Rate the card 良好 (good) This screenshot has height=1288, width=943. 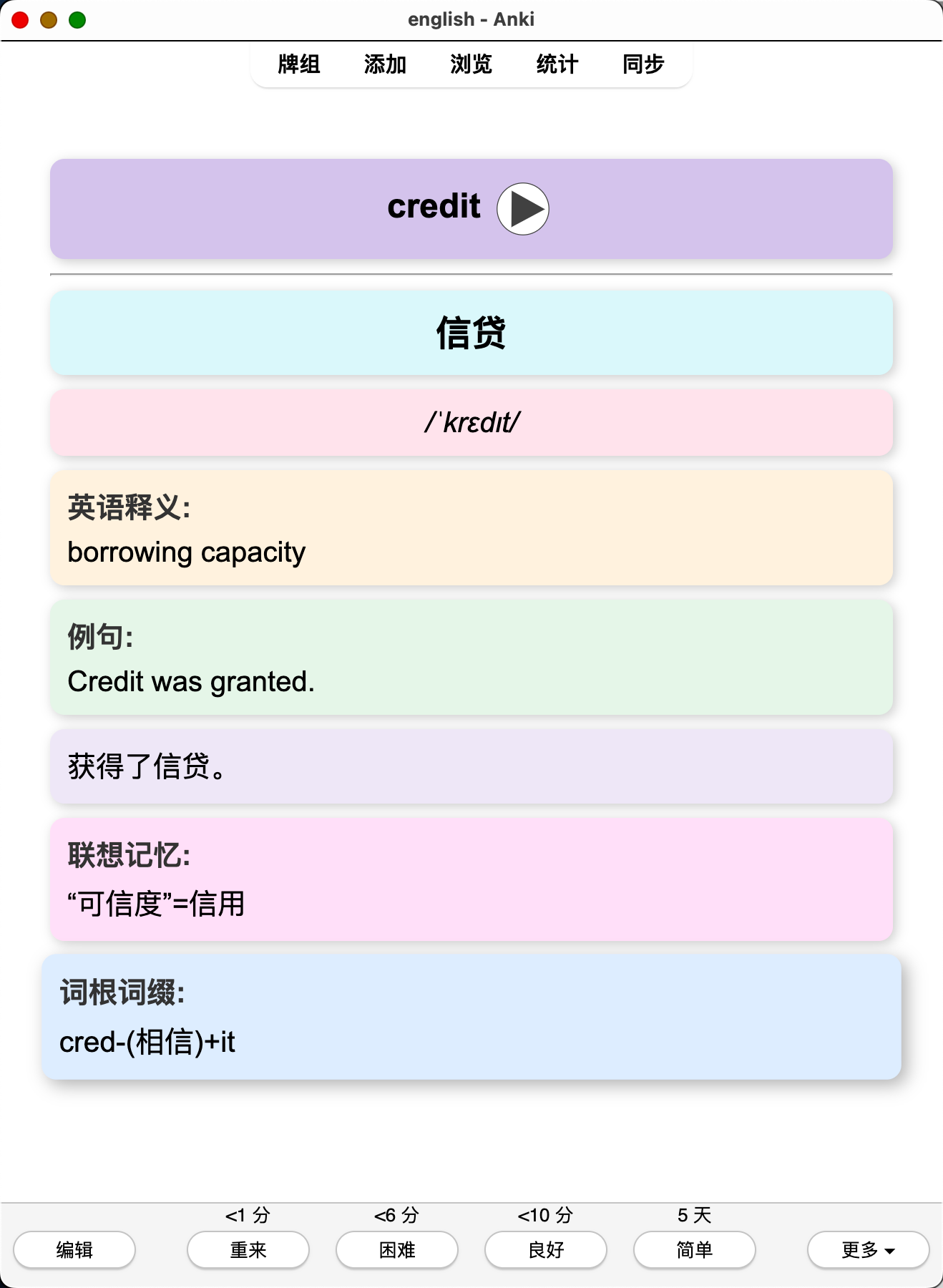pyautogui.click(x=546, y=1249)
